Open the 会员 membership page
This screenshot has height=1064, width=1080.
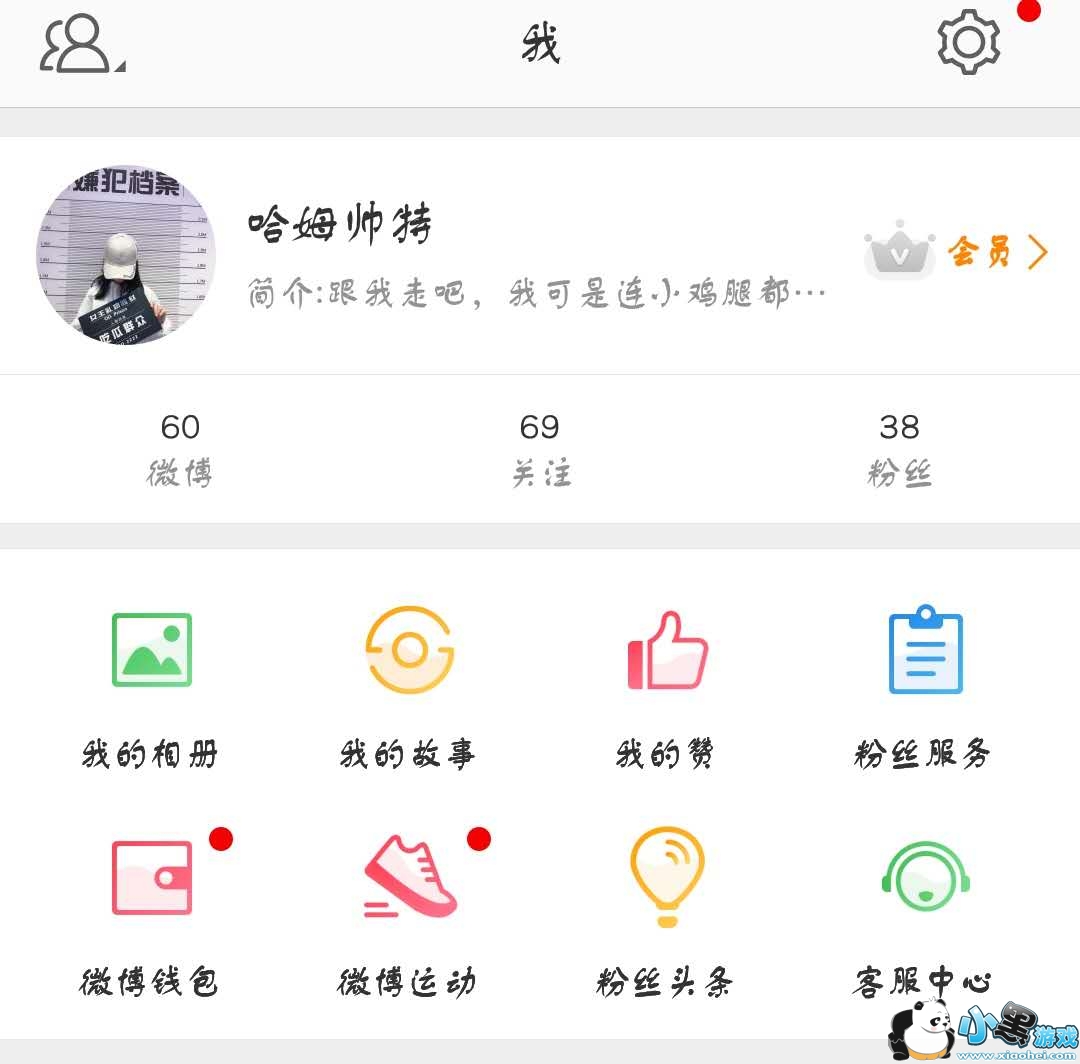point(958,254)
